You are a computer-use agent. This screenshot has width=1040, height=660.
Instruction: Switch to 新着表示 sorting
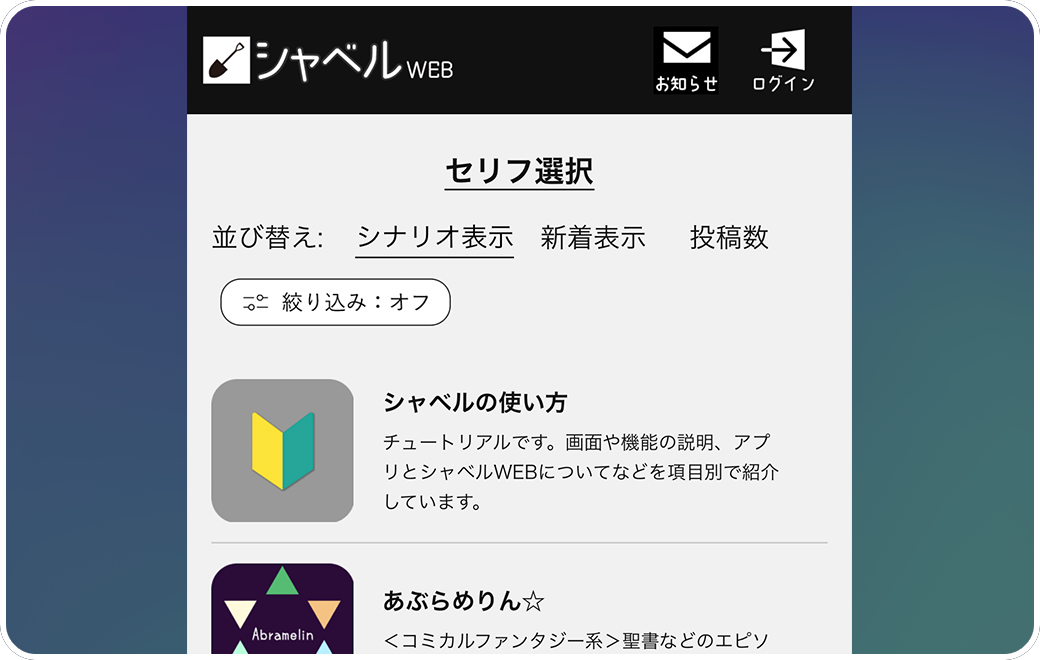(593, 238)
